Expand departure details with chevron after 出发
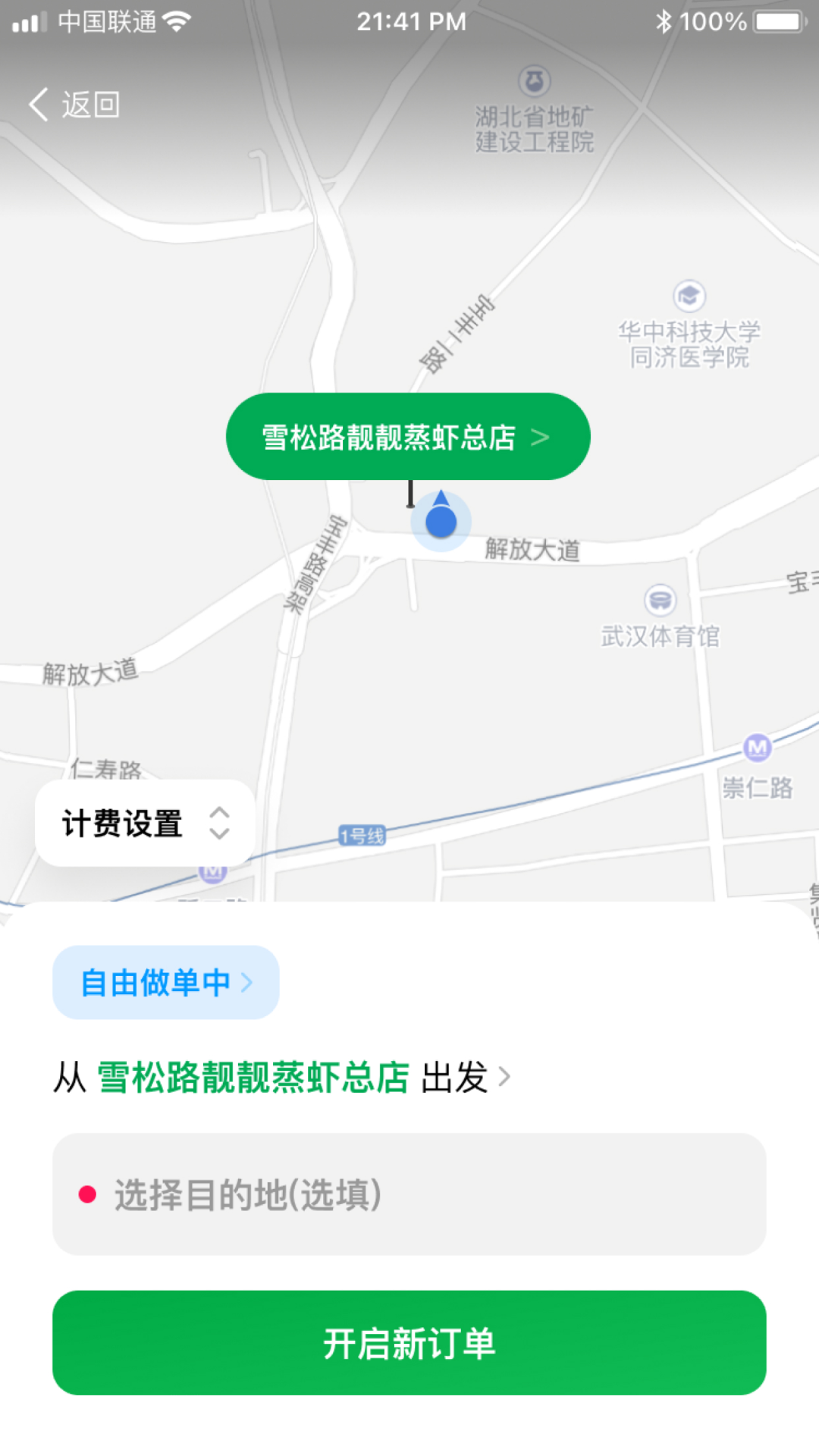The image size is (819, 1456). pyautogui.click(x=505, y=1077)
